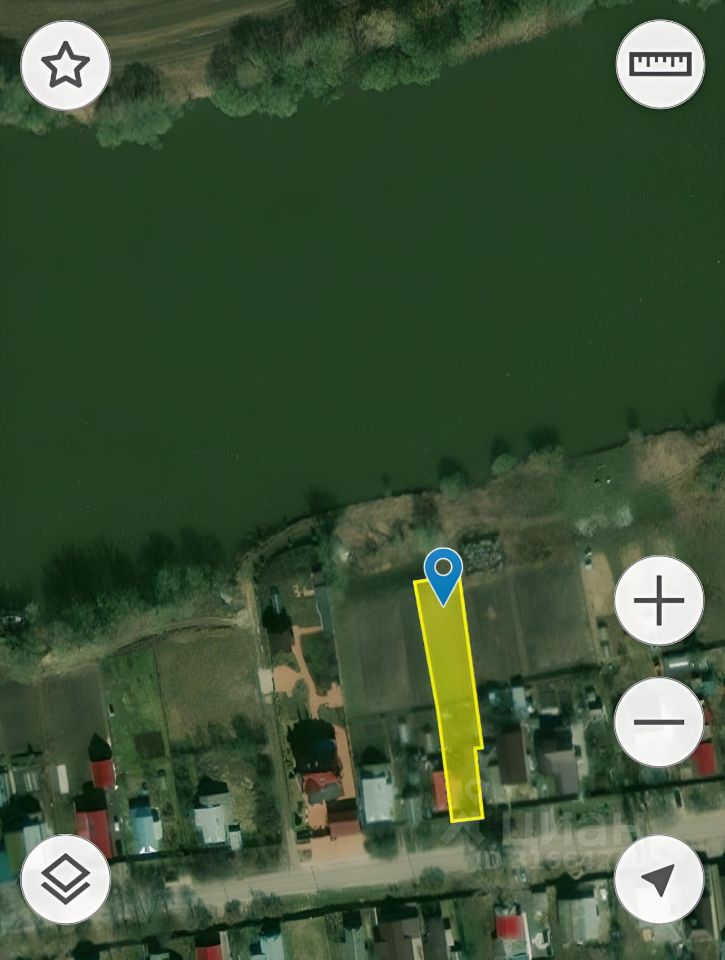Viewport: 725px width, 960px height.
Task: Center map on my location
Action: (x=659, y=879)
